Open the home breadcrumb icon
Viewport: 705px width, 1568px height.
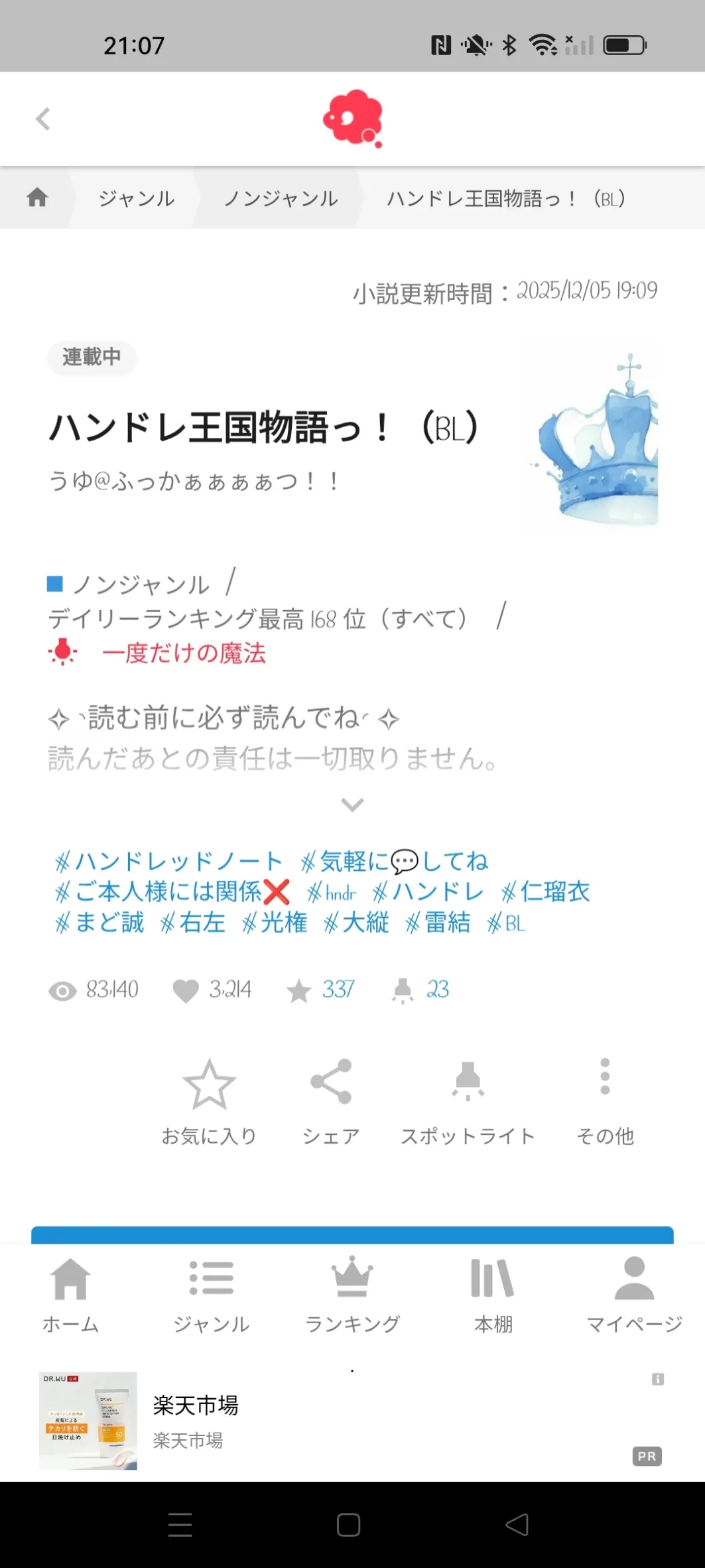[x=37, y=198]
